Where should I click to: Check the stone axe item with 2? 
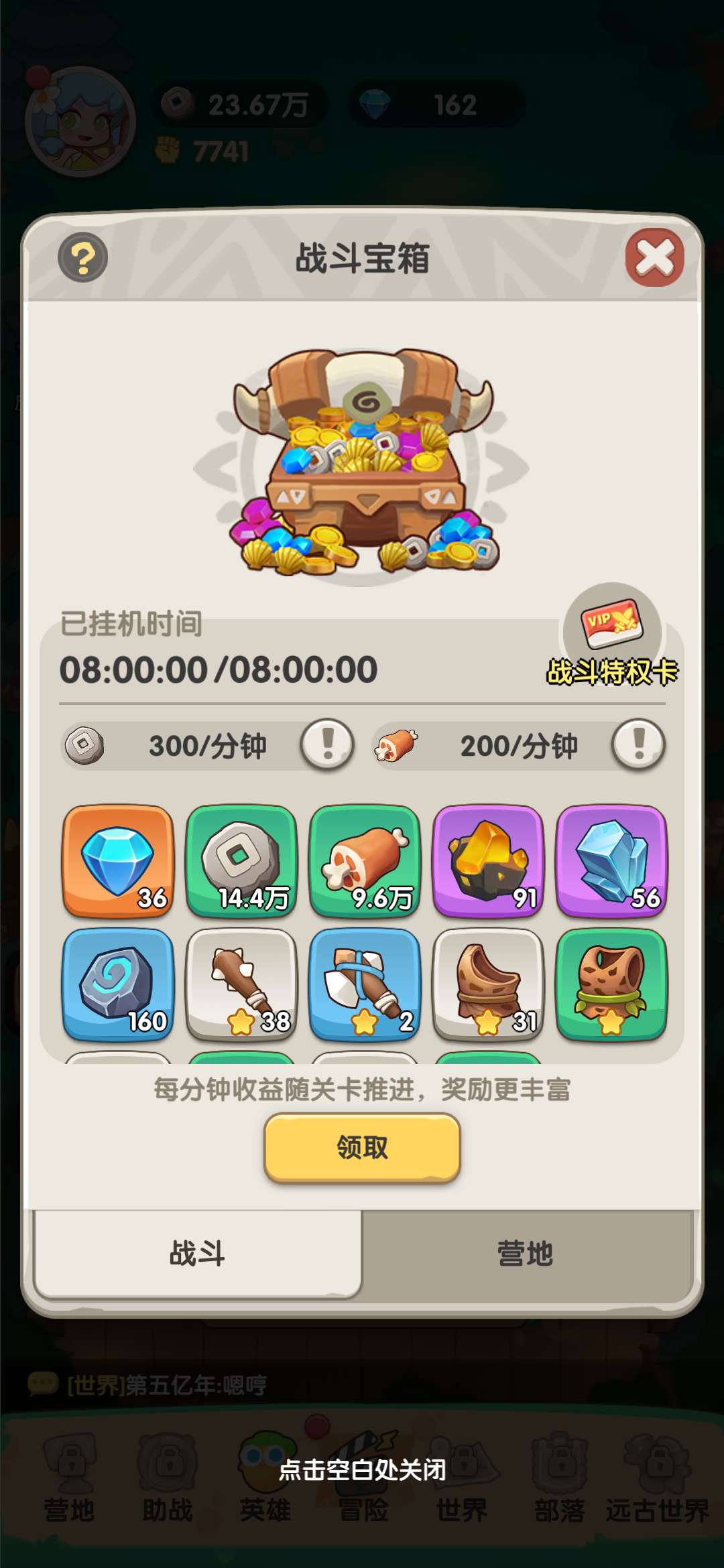365,984
